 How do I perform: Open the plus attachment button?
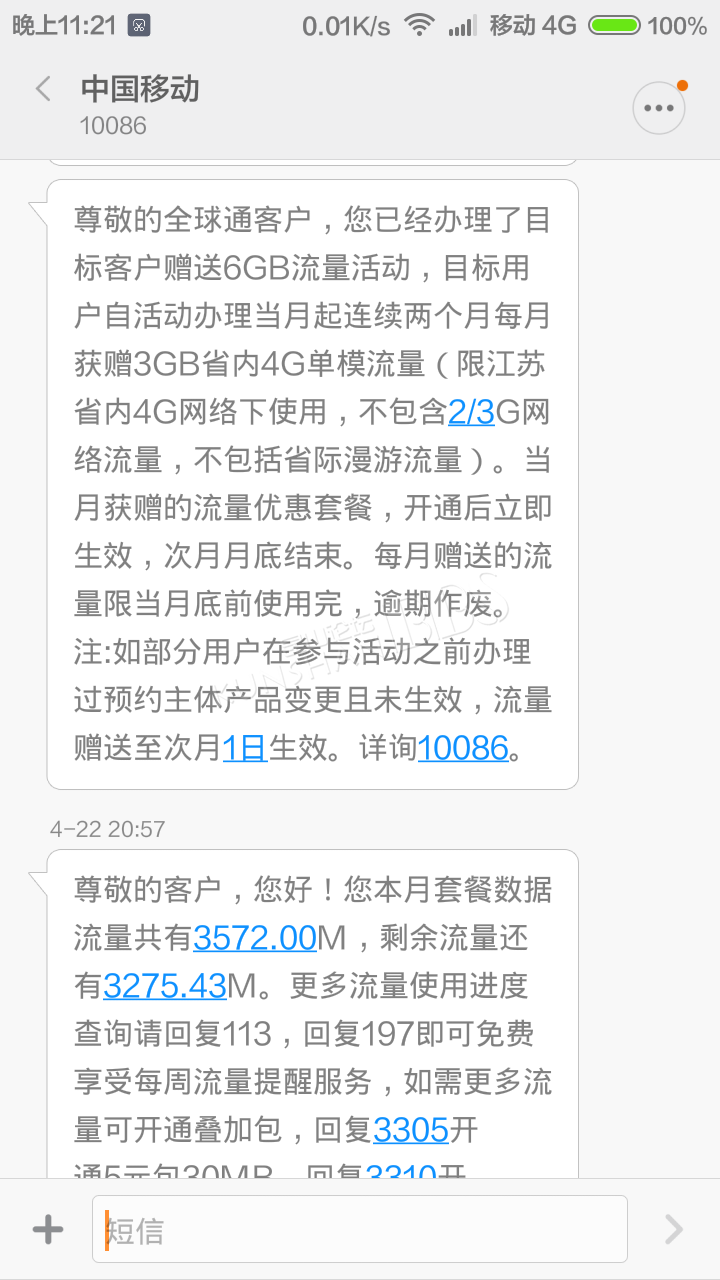48,1229
